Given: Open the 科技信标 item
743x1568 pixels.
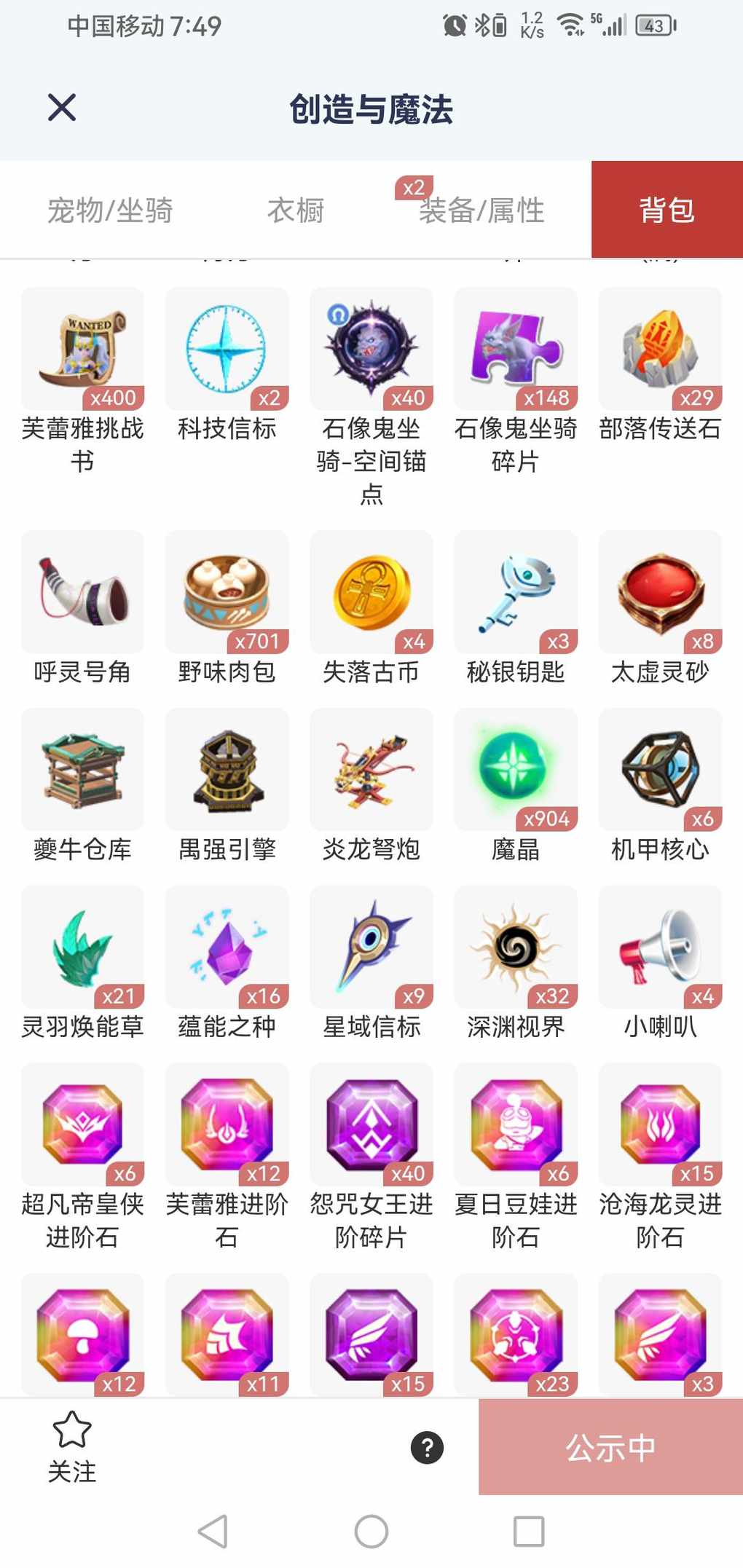Looking at the screenshot, I should [227, 350].
